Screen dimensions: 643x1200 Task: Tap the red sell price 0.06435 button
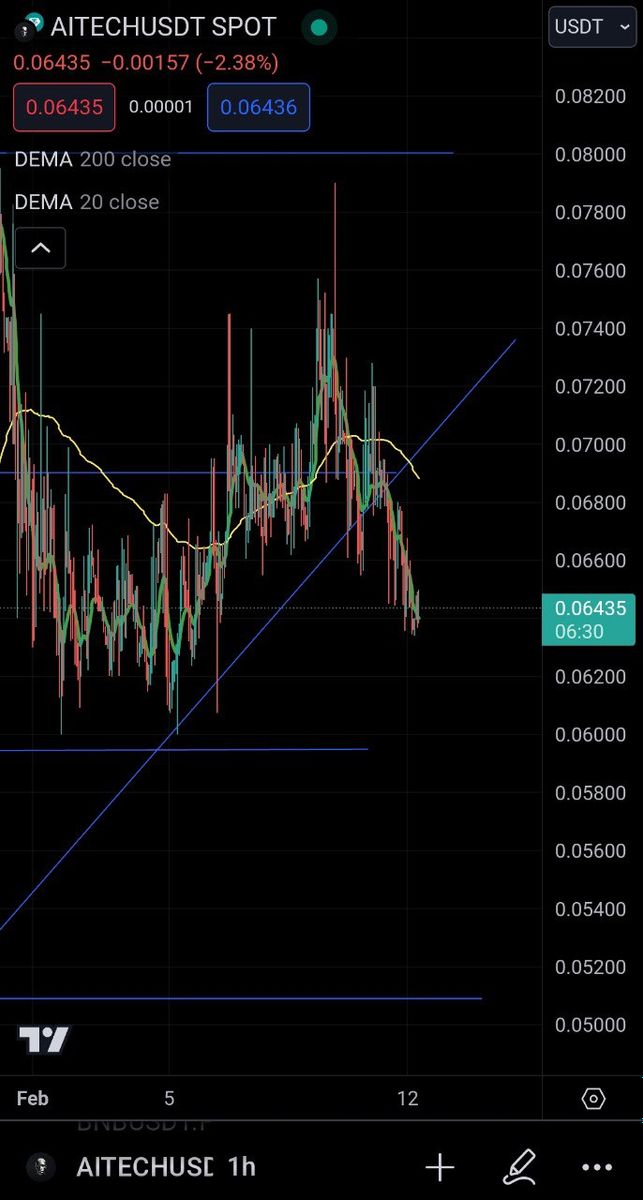[x=64, y=107]
